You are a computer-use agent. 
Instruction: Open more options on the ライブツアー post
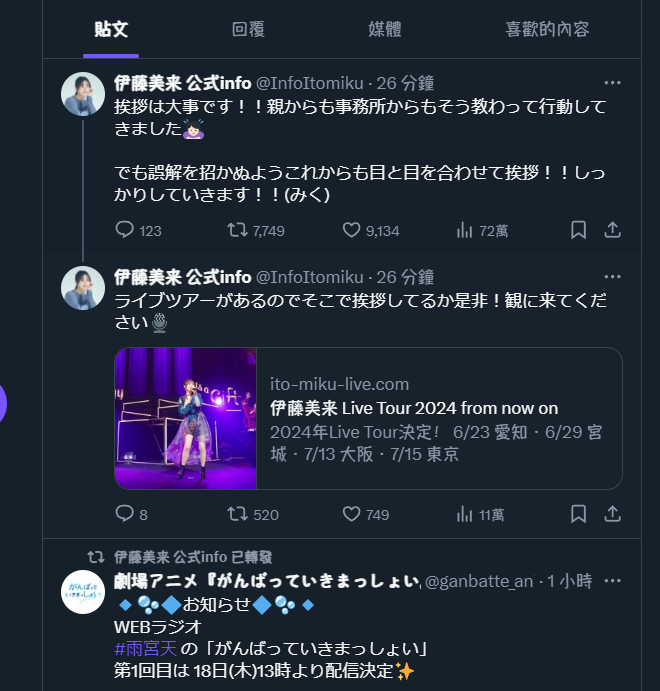612,276
